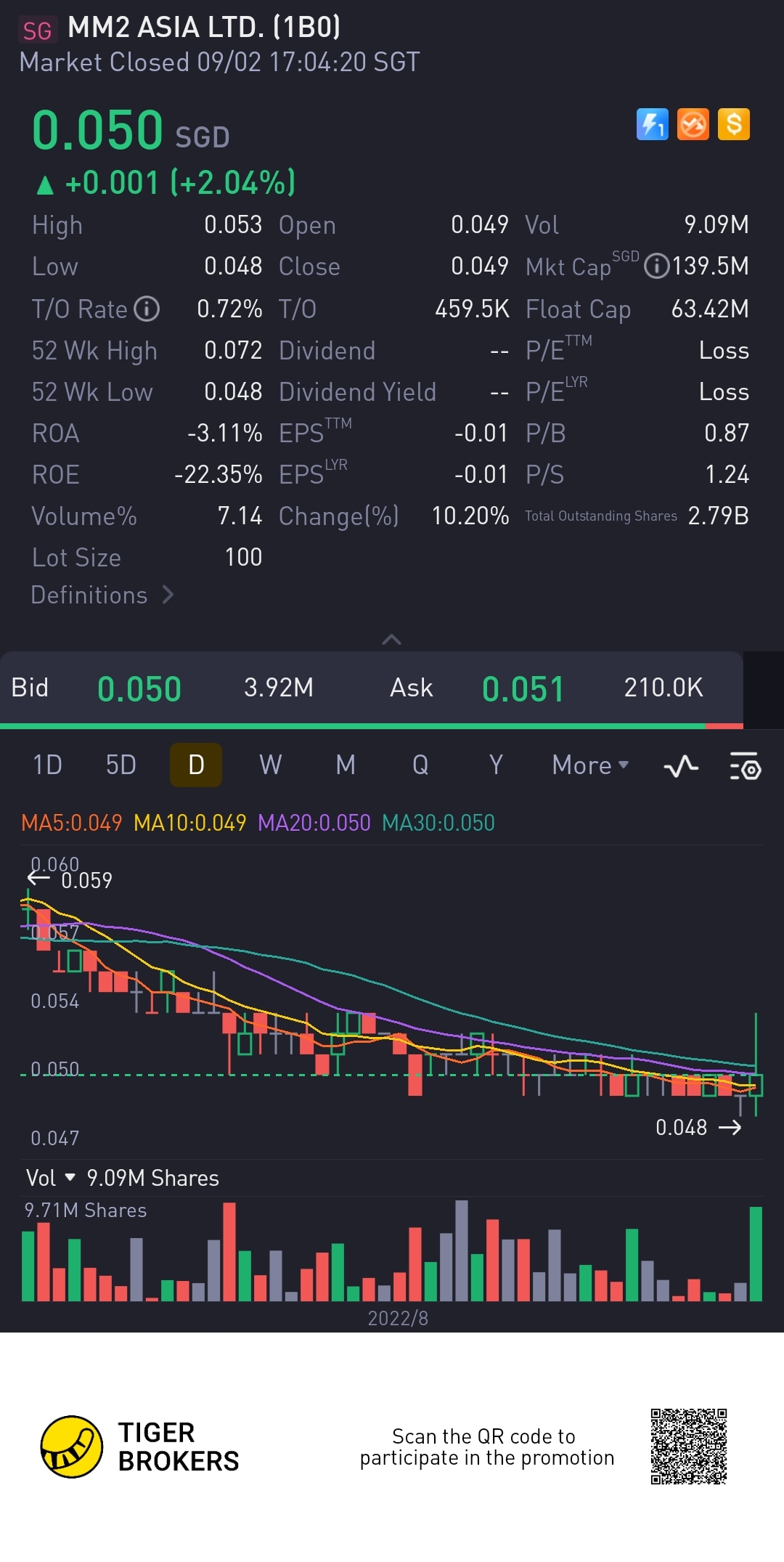The height and width of the screenshot is (1562, 784).
Task: Select the quarterly Q chart
Action: 420,765
